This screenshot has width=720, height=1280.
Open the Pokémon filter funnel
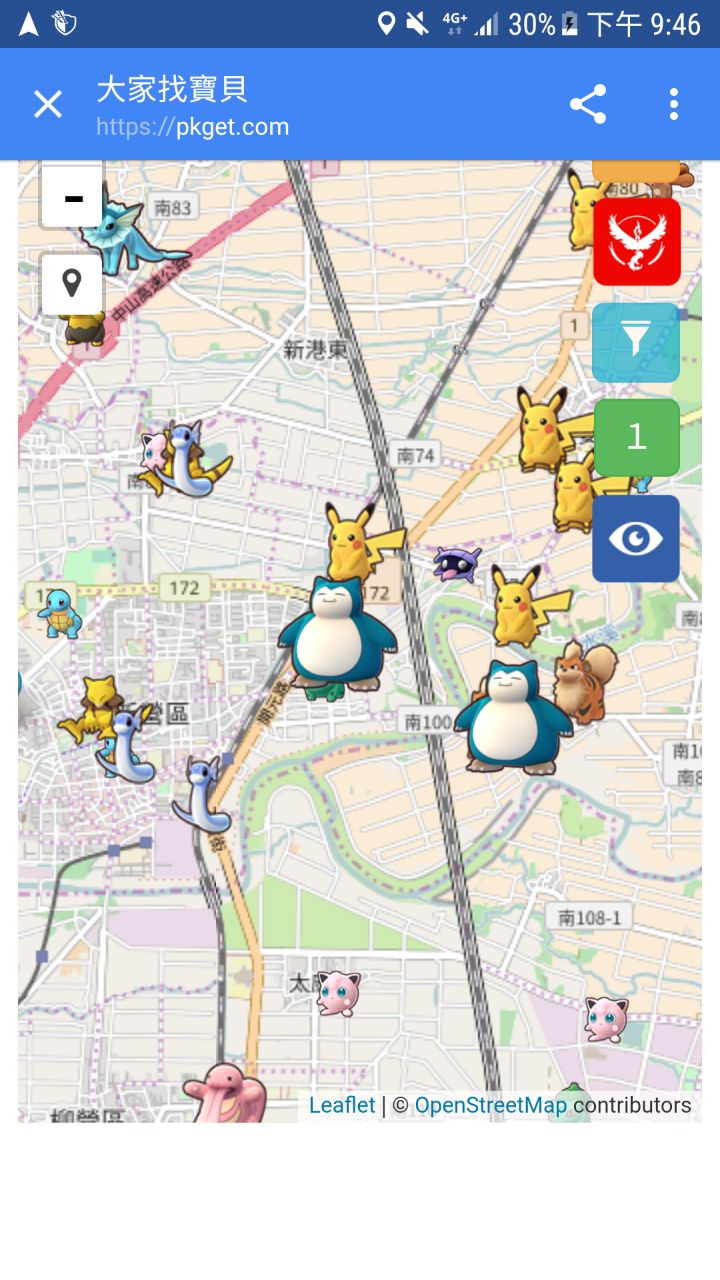636,342
